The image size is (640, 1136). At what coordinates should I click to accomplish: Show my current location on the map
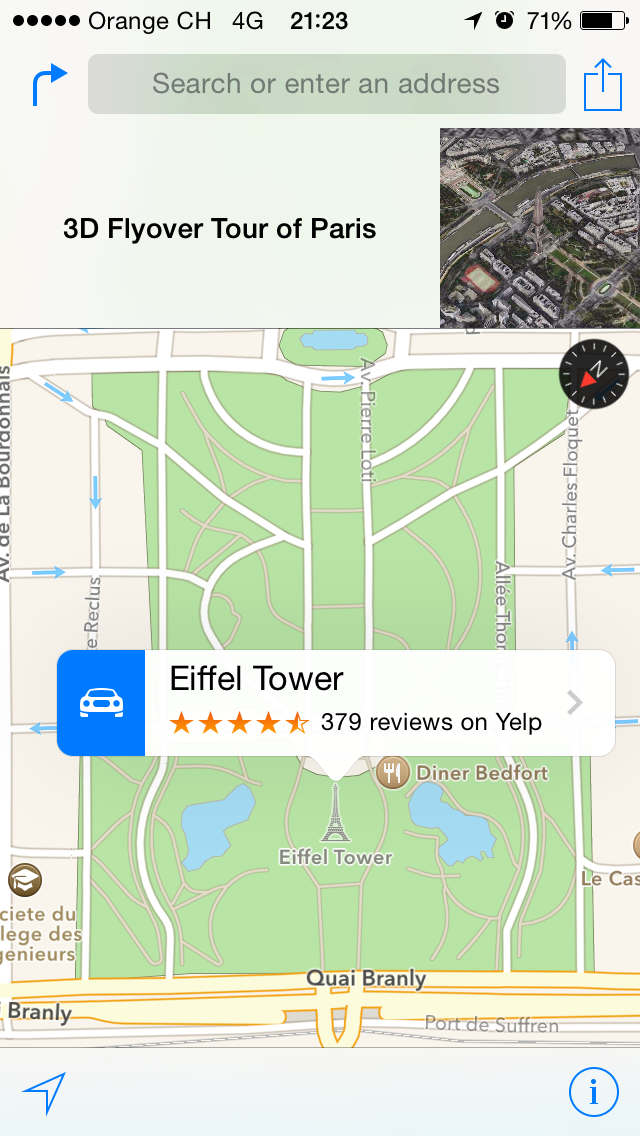pos(43,1094)
